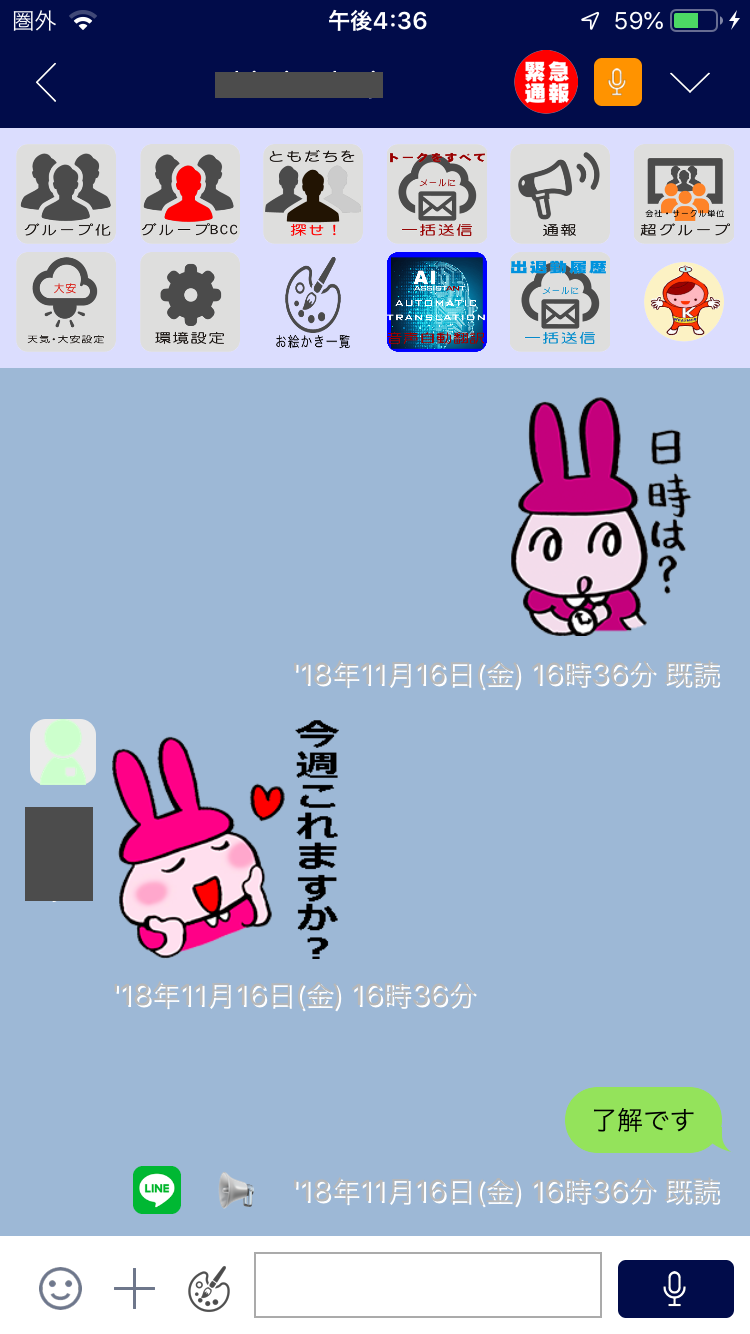
Task: Open お絵かき一覧 drawing list
Action: tap(313, 302)
